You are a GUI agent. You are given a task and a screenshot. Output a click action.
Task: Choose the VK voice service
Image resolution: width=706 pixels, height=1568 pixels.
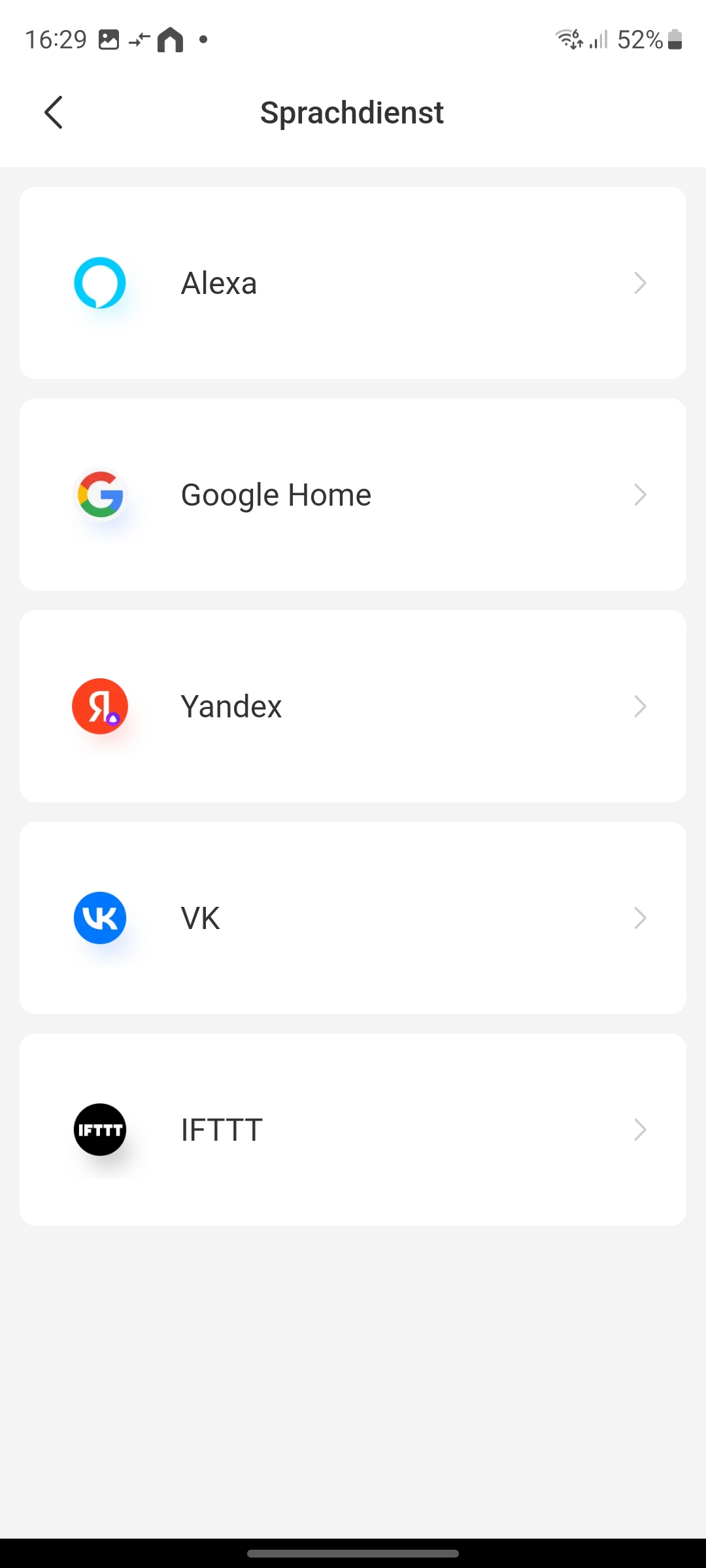353,918
